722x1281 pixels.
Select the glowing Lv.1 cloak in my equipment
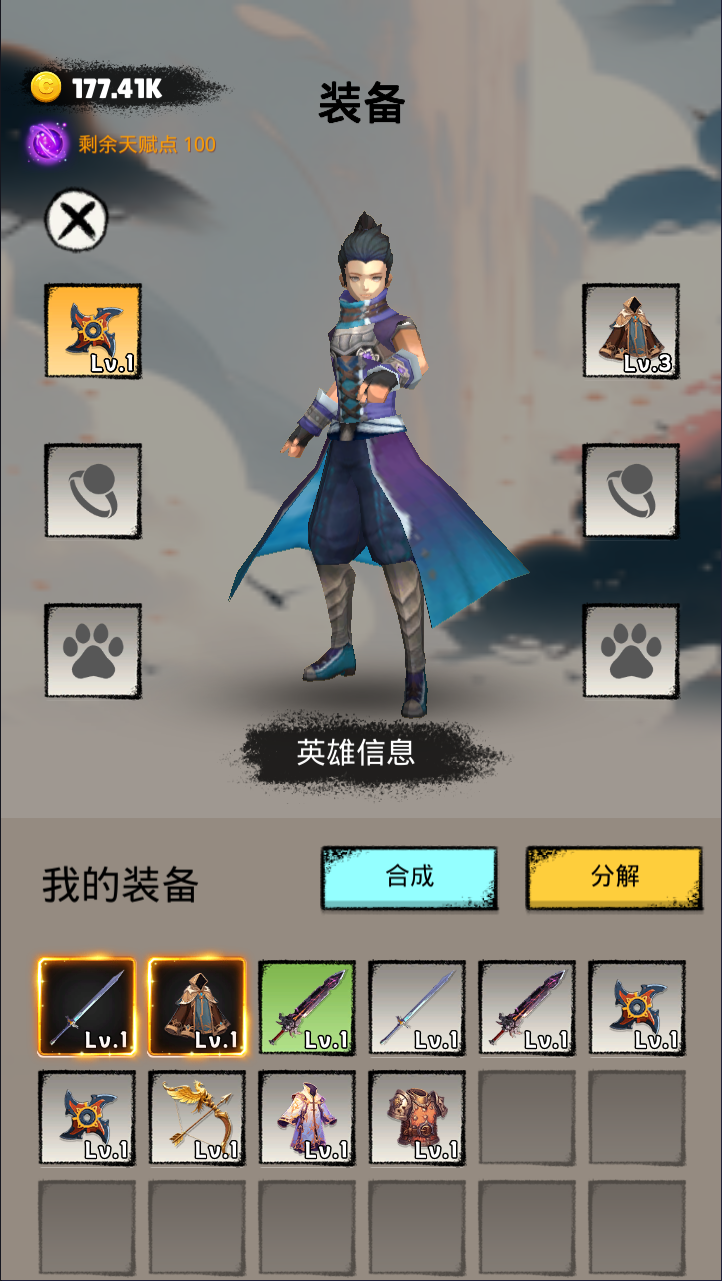tap(197, 1007)
